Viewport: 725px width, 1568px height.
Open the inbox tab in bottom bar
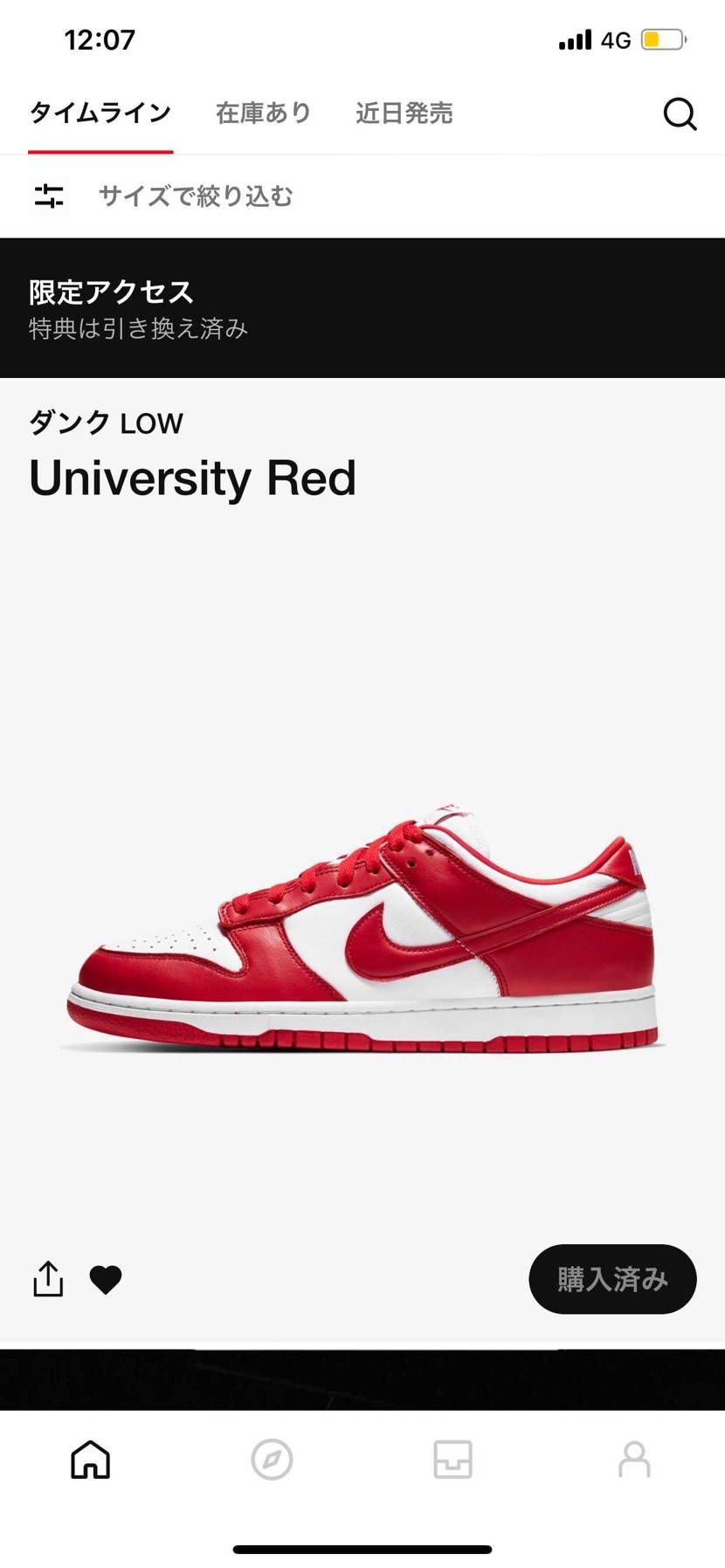click(x=452, y=1459)
